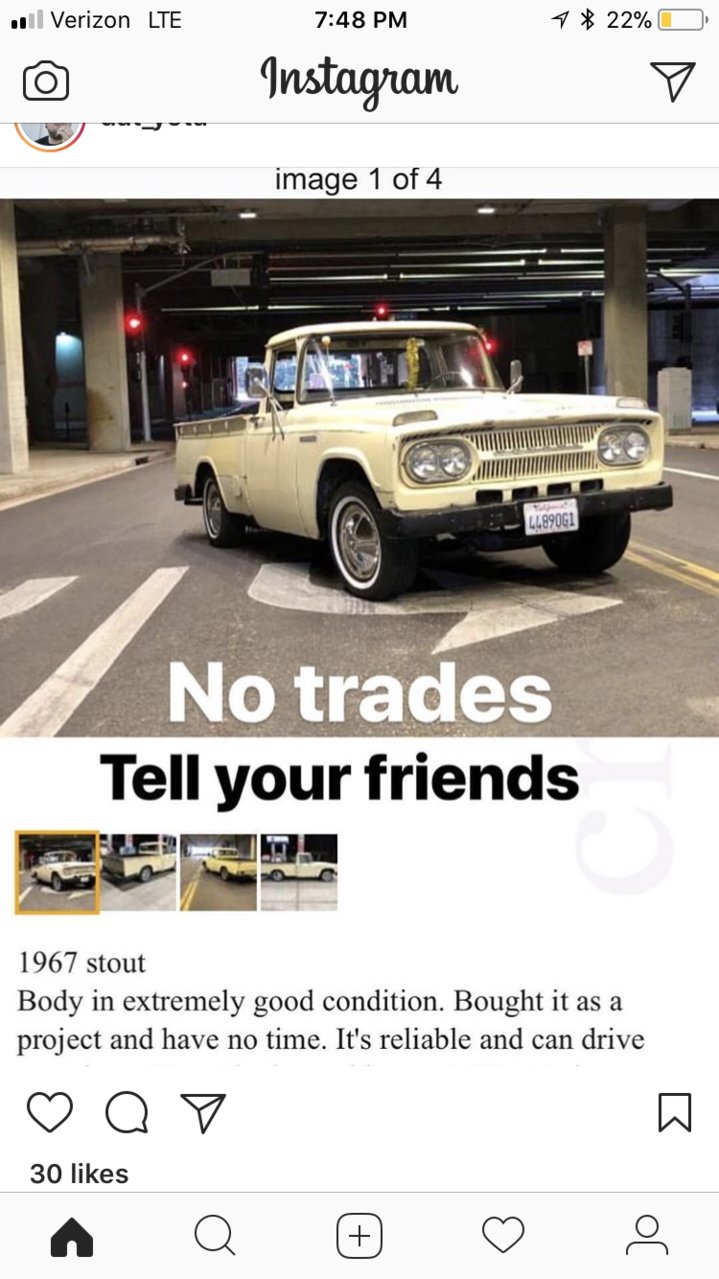This screenshot has width=719, height=1279.
Task: Open the activity heart tab
Action: point(503,1235)
